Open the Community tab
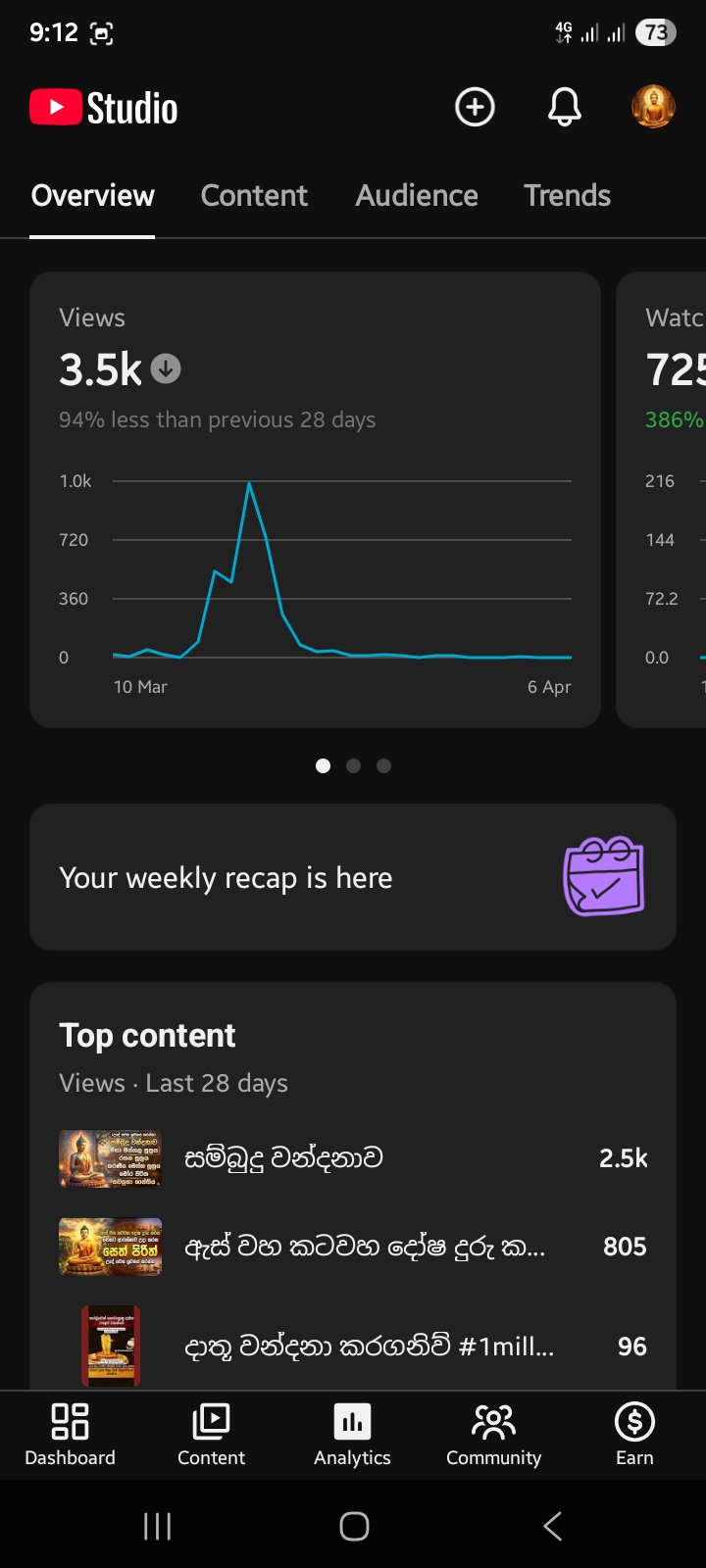 (493, 1434)
